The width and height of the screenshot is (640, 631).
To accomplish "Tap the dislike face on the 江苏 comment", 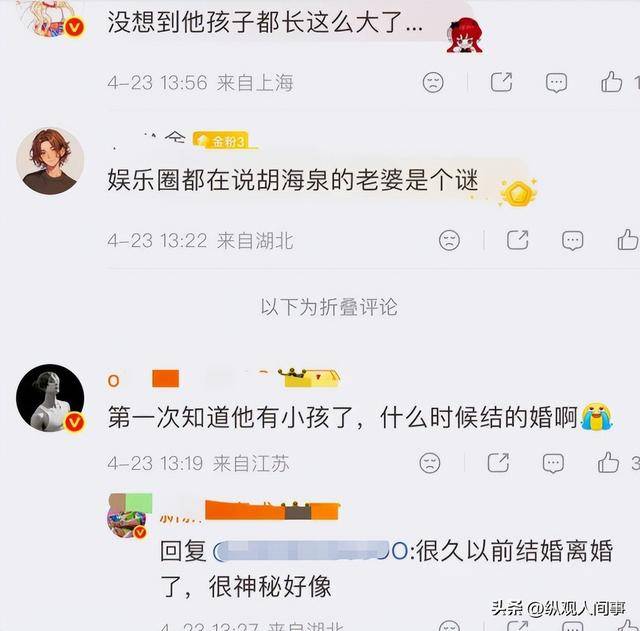I will (x=430, y=463).
